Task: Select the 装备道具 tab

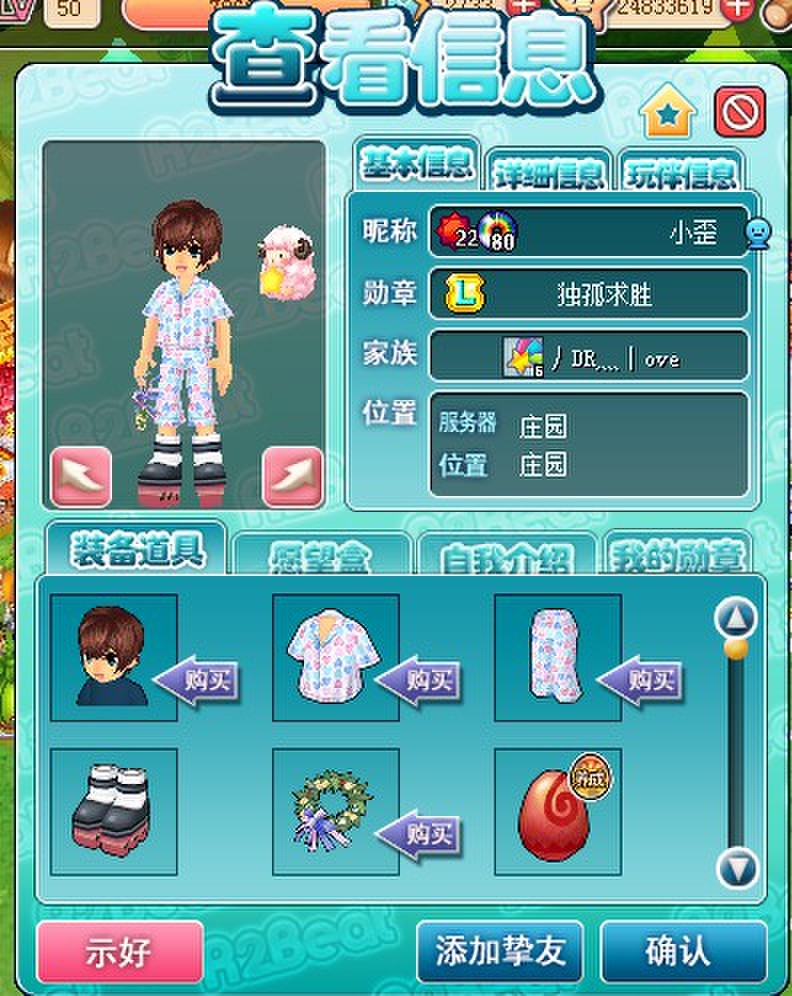Action: point(138,548)
